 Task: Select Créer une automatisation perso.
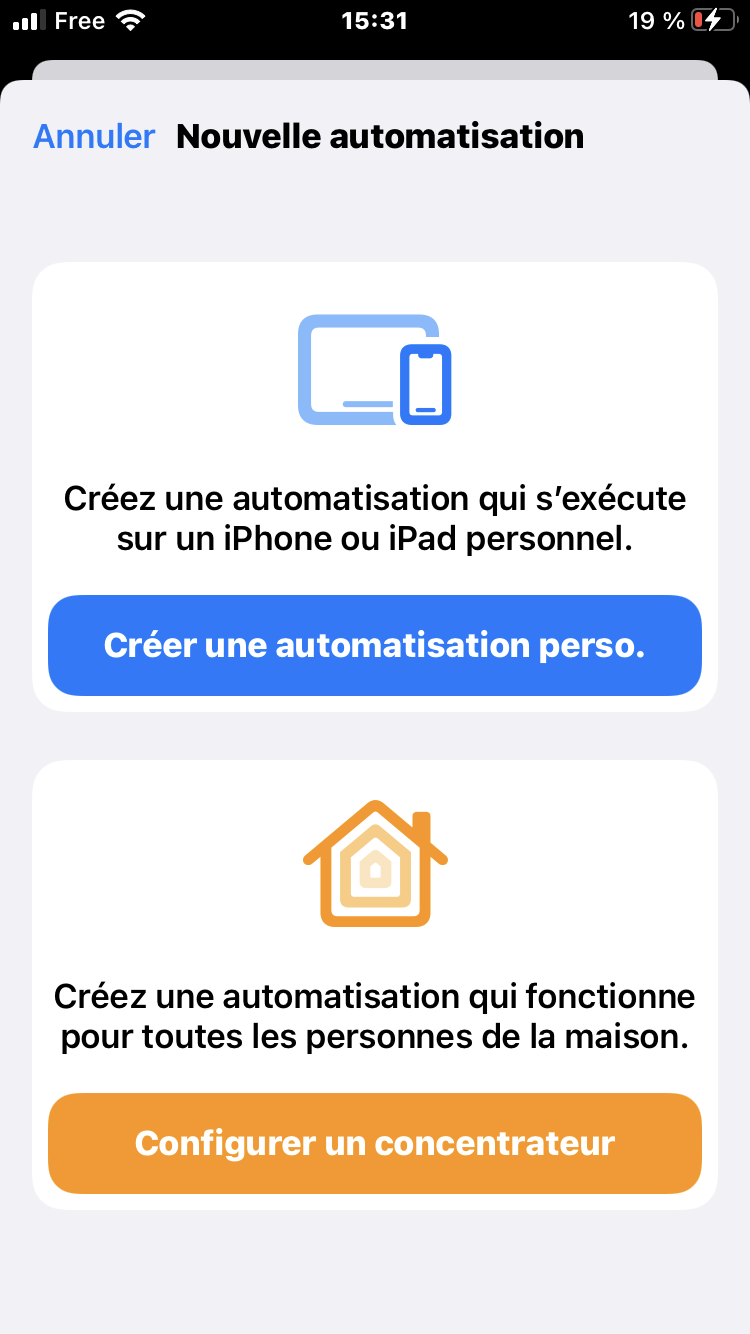tap(375, 645)
